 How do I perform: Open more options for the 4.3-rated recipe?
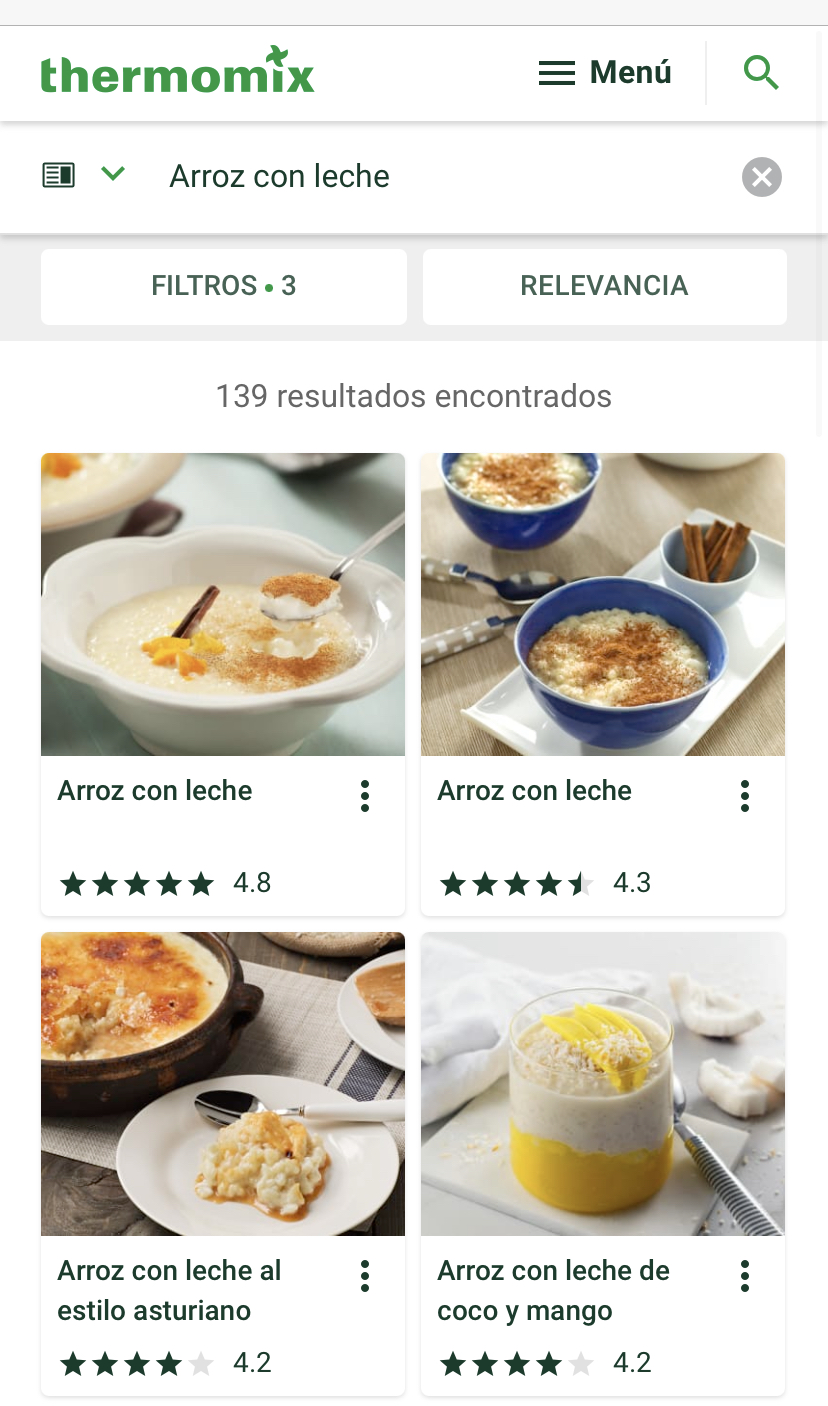[745, 796]
